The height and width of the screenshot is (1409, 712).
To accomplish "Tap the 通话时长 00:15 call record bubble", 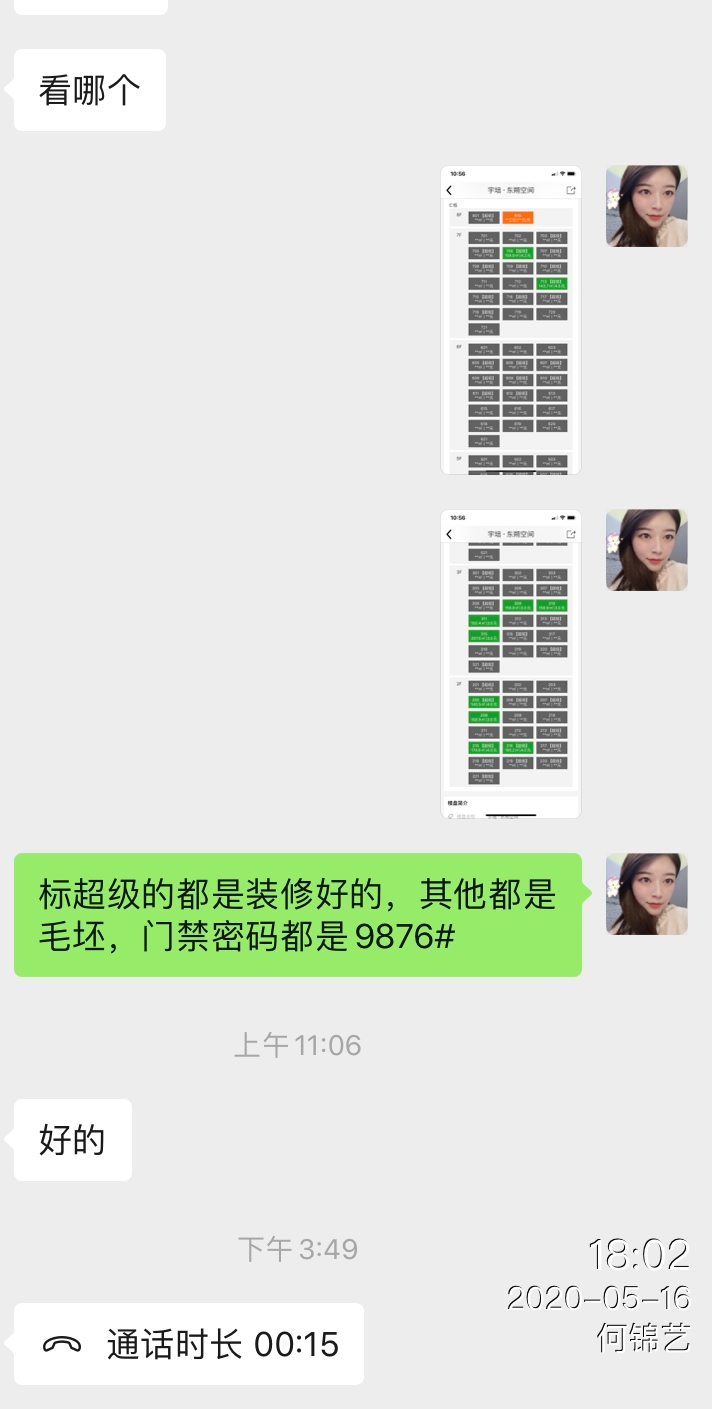I will [x=189, y=1344].
